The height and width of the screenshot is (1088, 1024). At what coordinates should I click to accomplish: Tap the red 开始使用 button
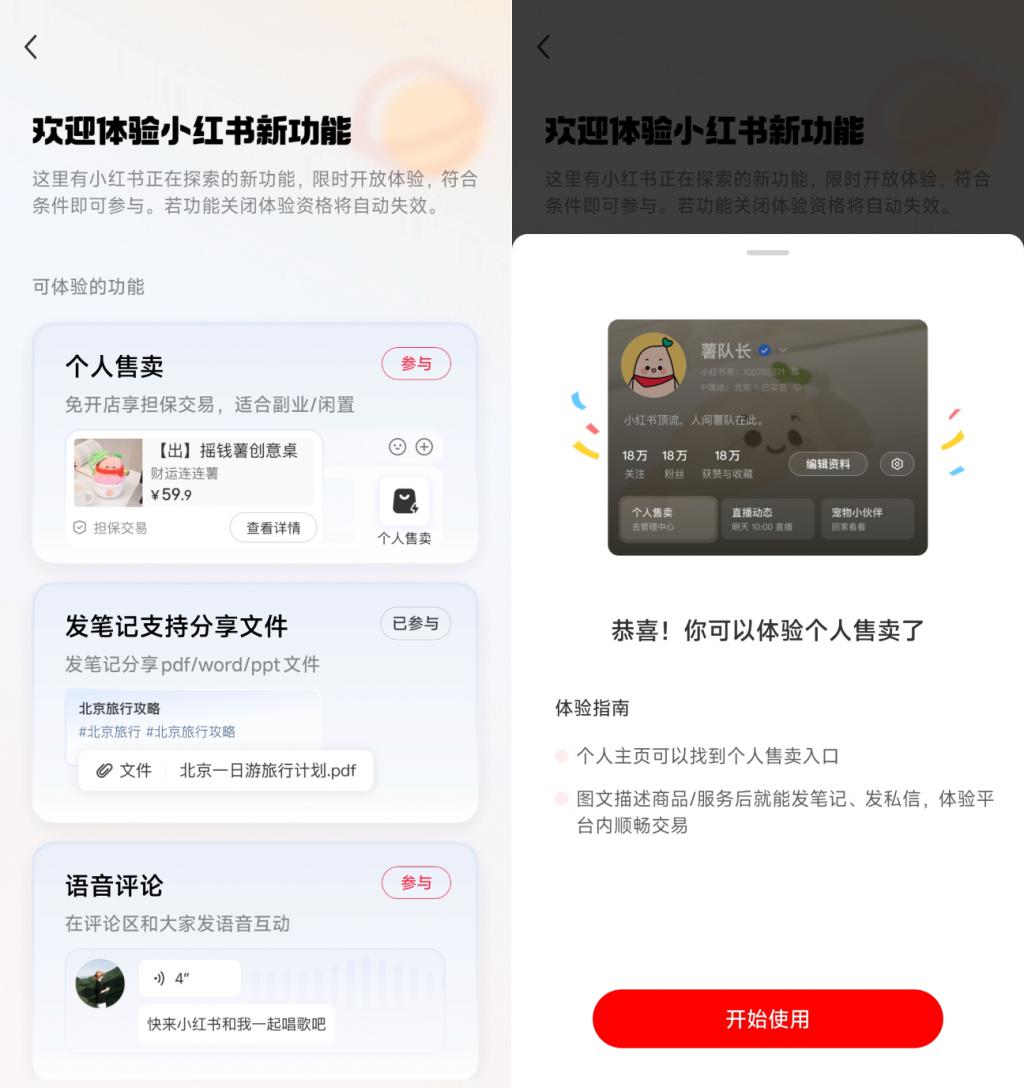pyautogui.click(x=767, y=1019)
